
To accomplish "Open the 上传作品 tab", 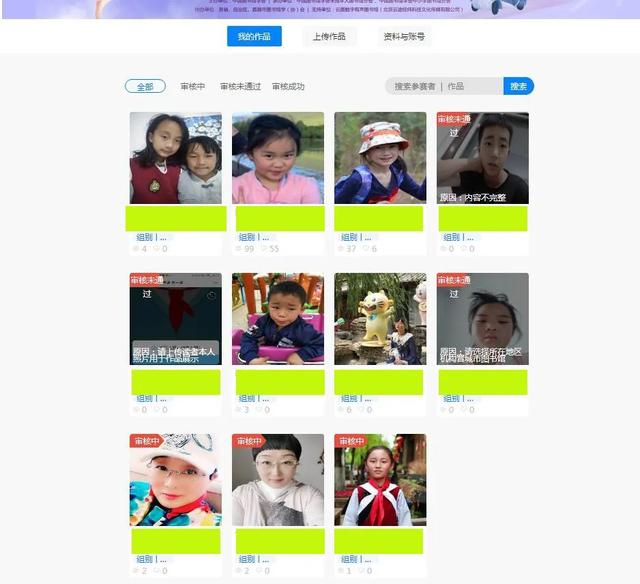I will pyautogui.click(x=329, y=37).
